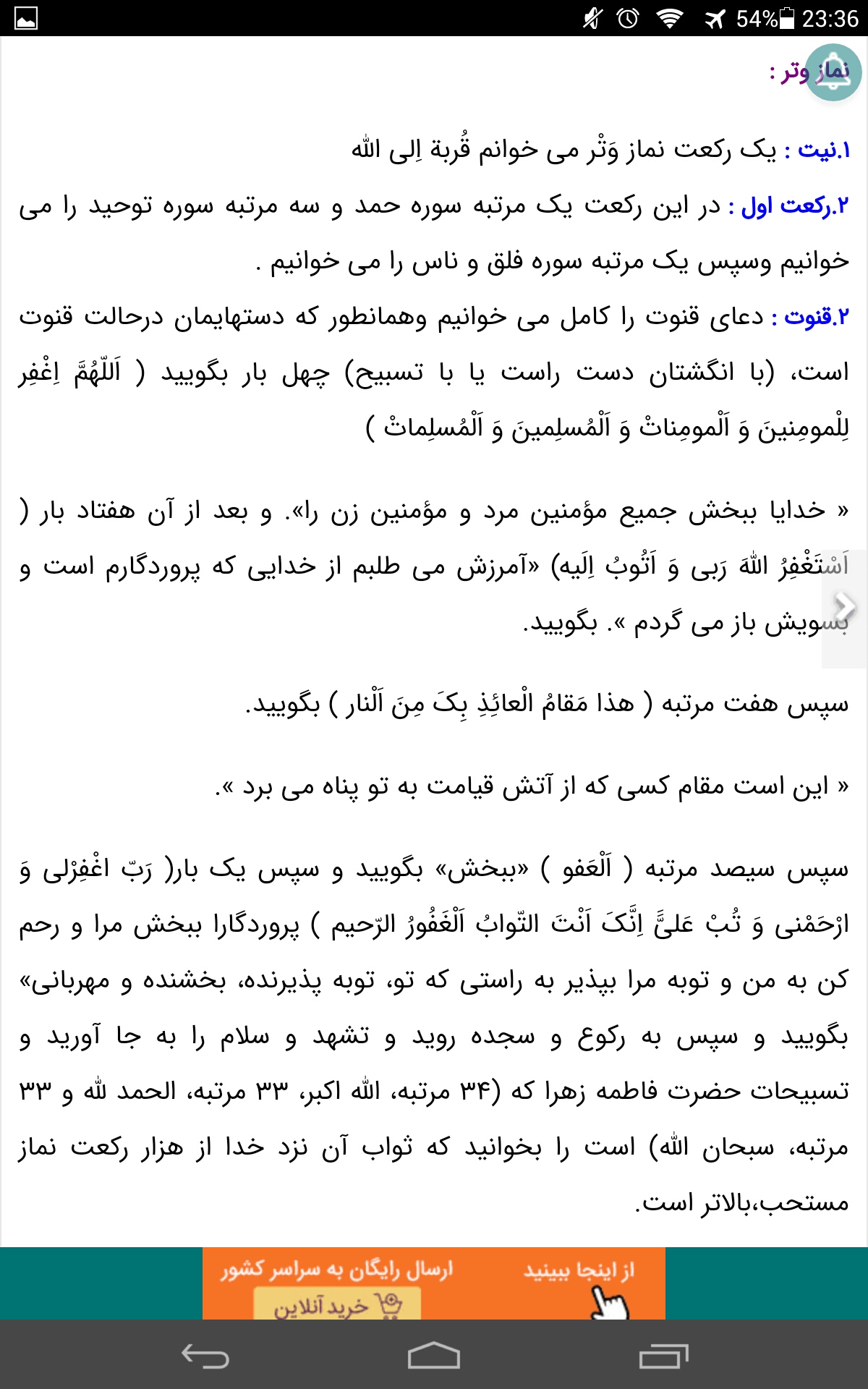Open the side arrow chevron handle
The height and width of the screenshot is (1389, 868).
[x=844, y=608]
